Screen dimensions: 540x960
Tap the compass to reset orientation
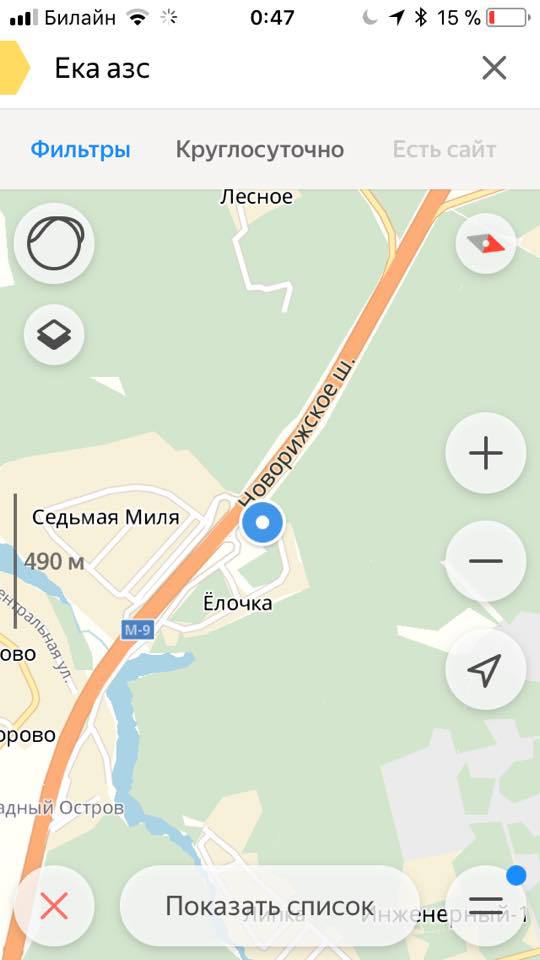[486, 244]
